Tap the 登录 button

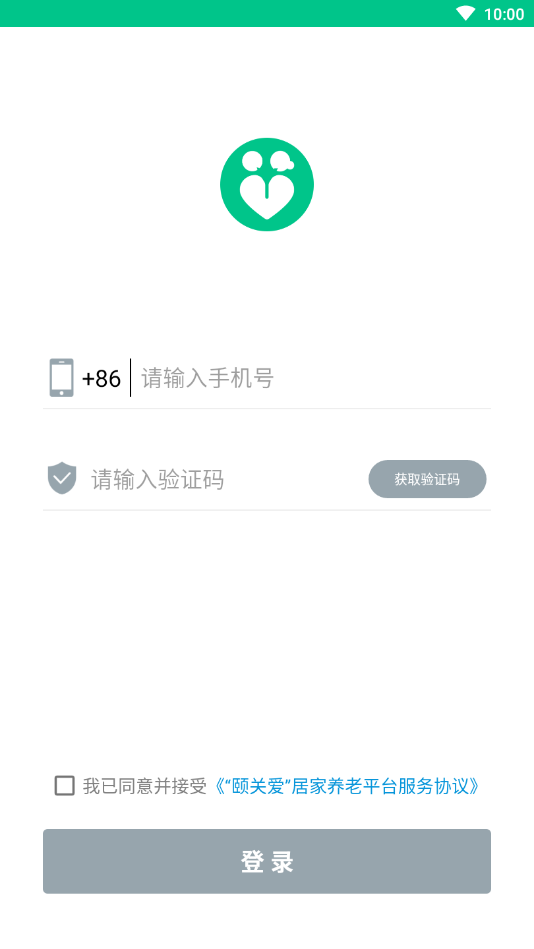[267, 861]
